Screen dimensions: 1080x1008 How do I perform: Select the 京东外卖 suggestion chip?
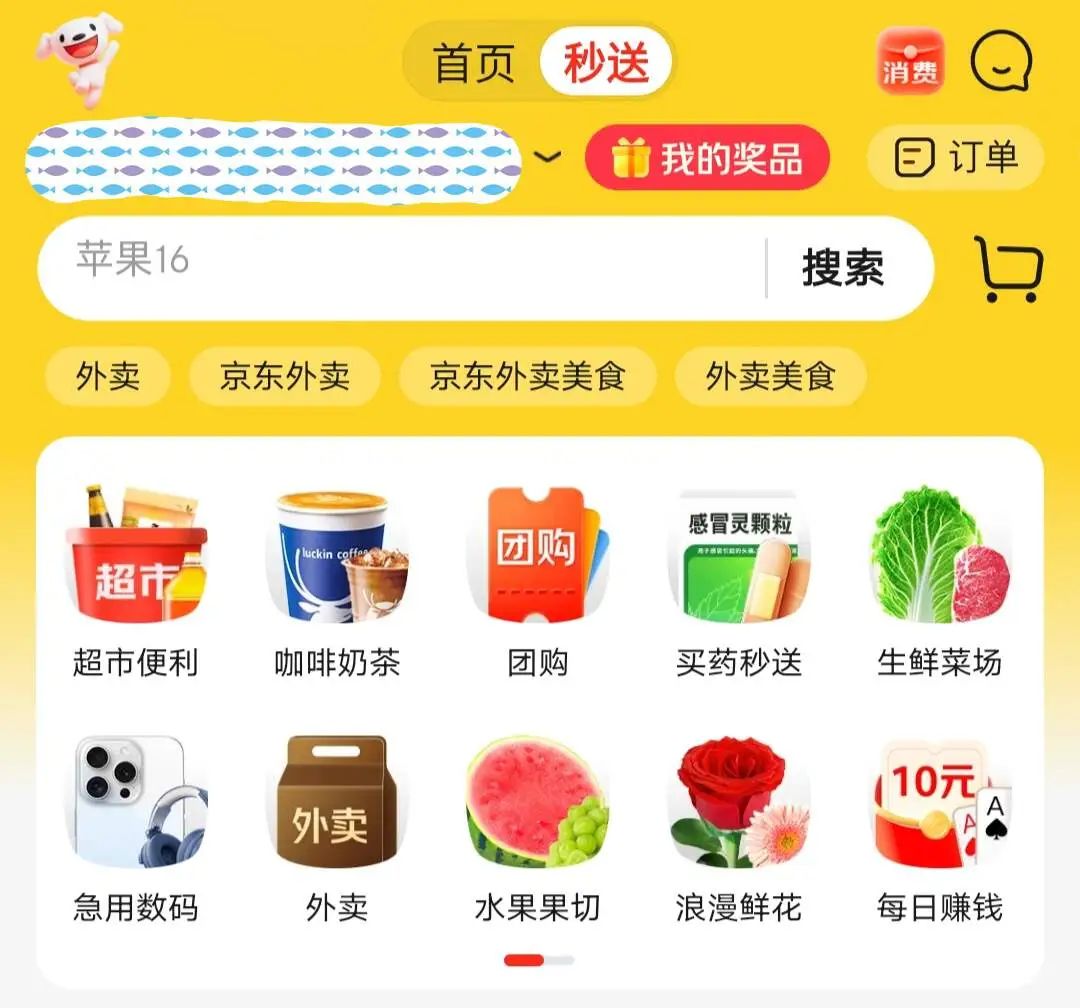[x=285, y=377]
